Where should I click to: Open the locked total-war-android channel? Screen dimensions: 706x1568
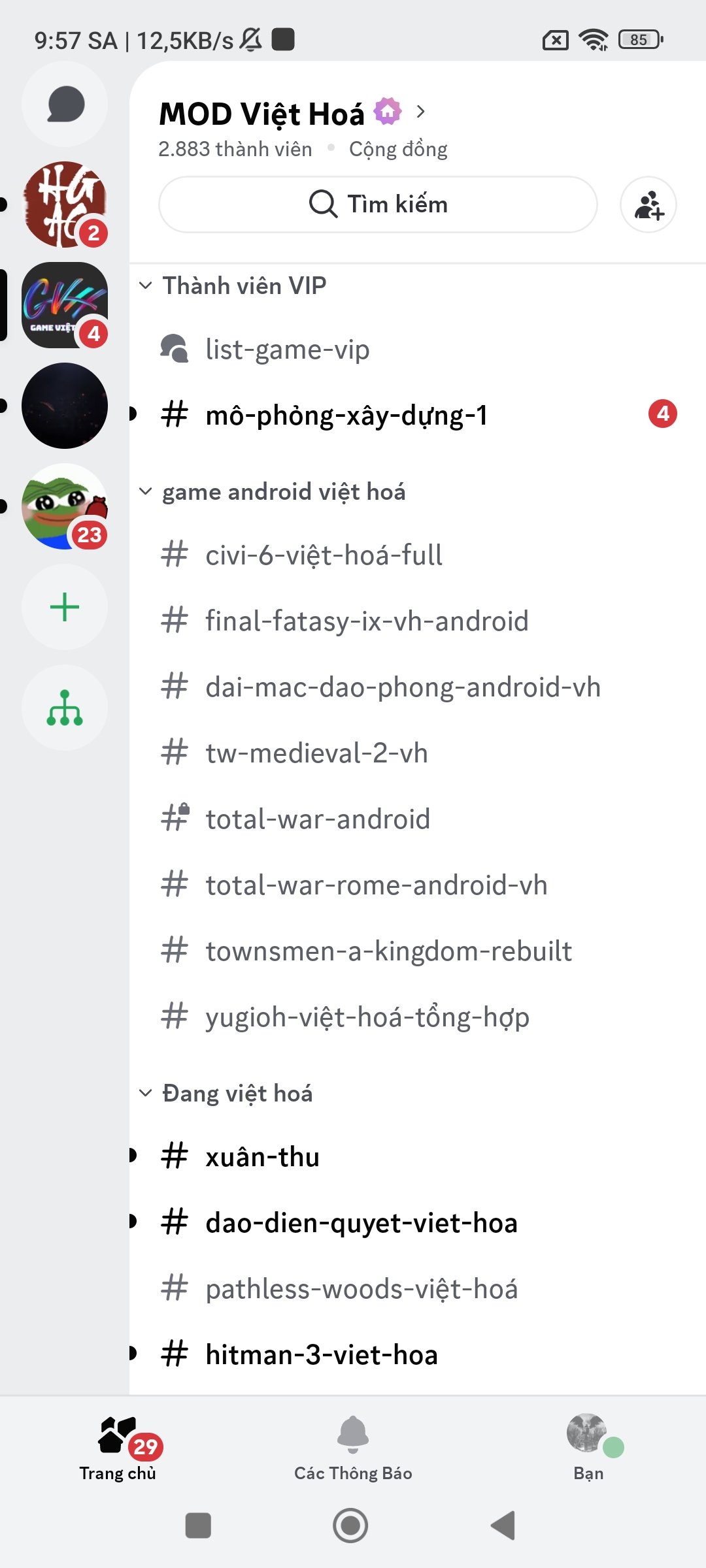(x=318, y=819)
